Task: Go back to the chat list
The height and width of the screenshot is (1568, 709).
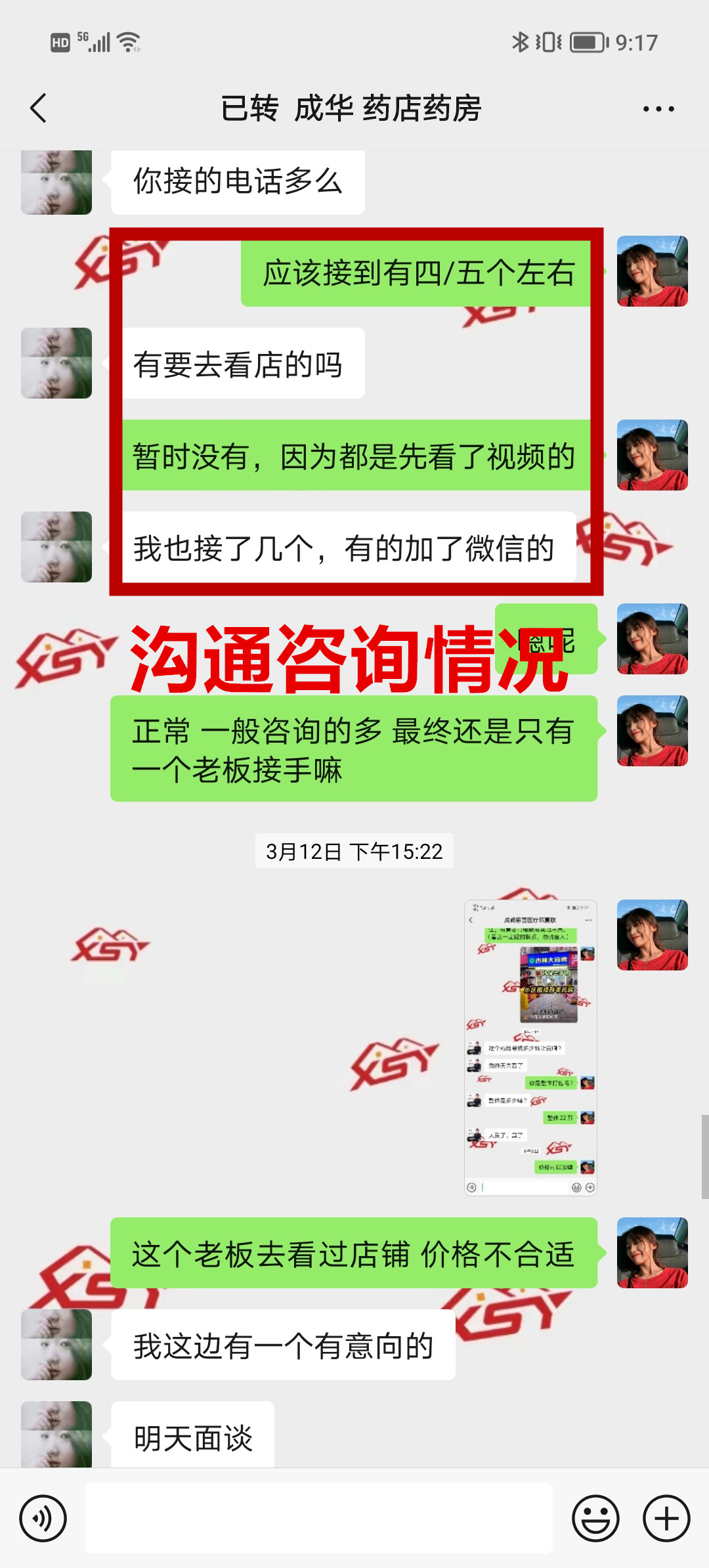Action: [x=39, y=108]
